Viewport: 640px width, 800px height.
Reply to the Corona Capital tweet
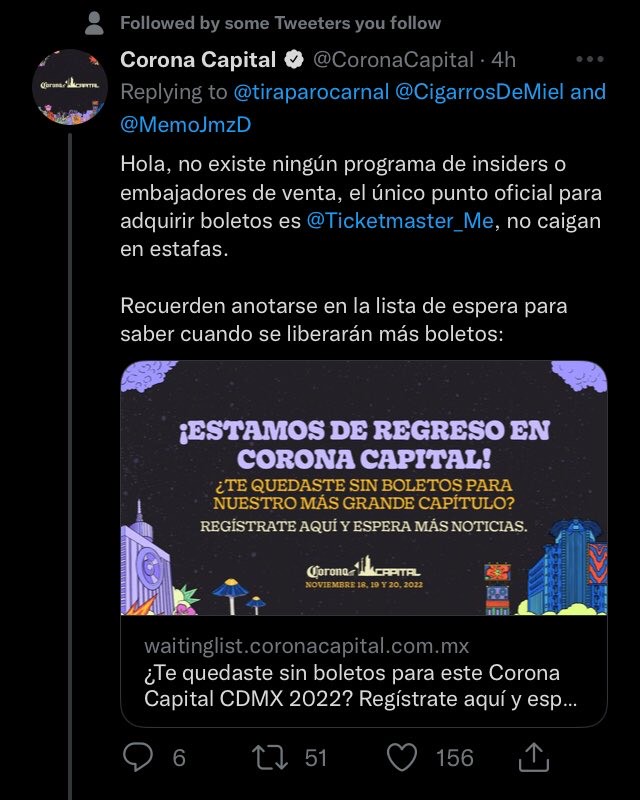tap(137, 758)
